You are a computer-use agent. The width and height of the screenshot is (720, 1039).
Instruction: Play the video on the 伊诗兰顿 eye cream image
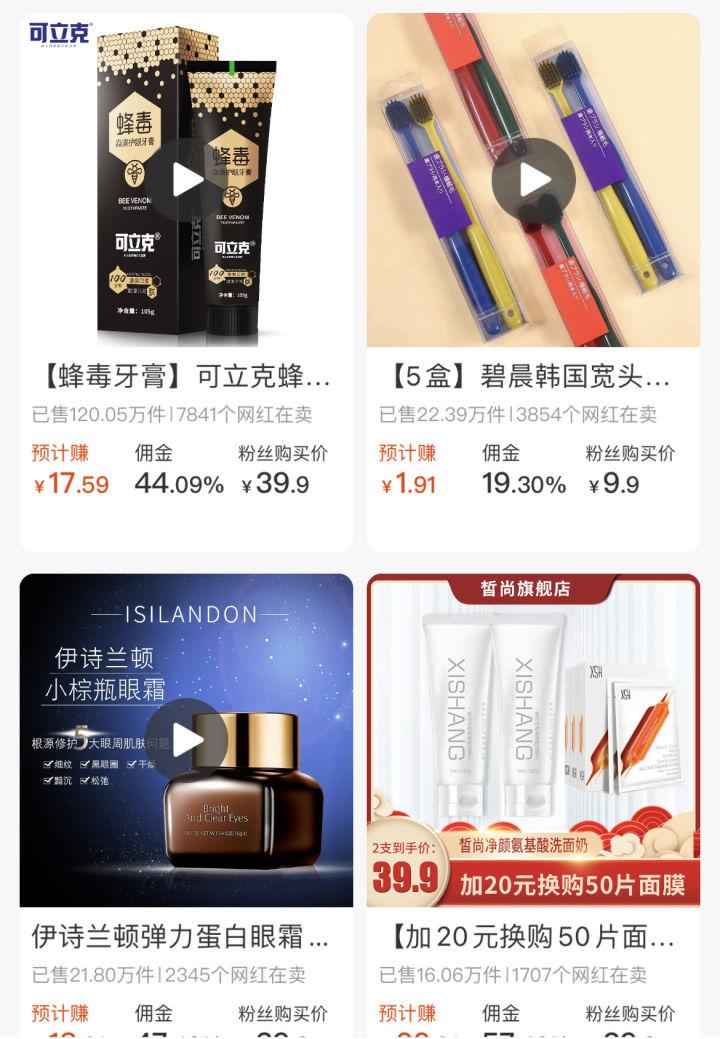[x=186, y=740]
